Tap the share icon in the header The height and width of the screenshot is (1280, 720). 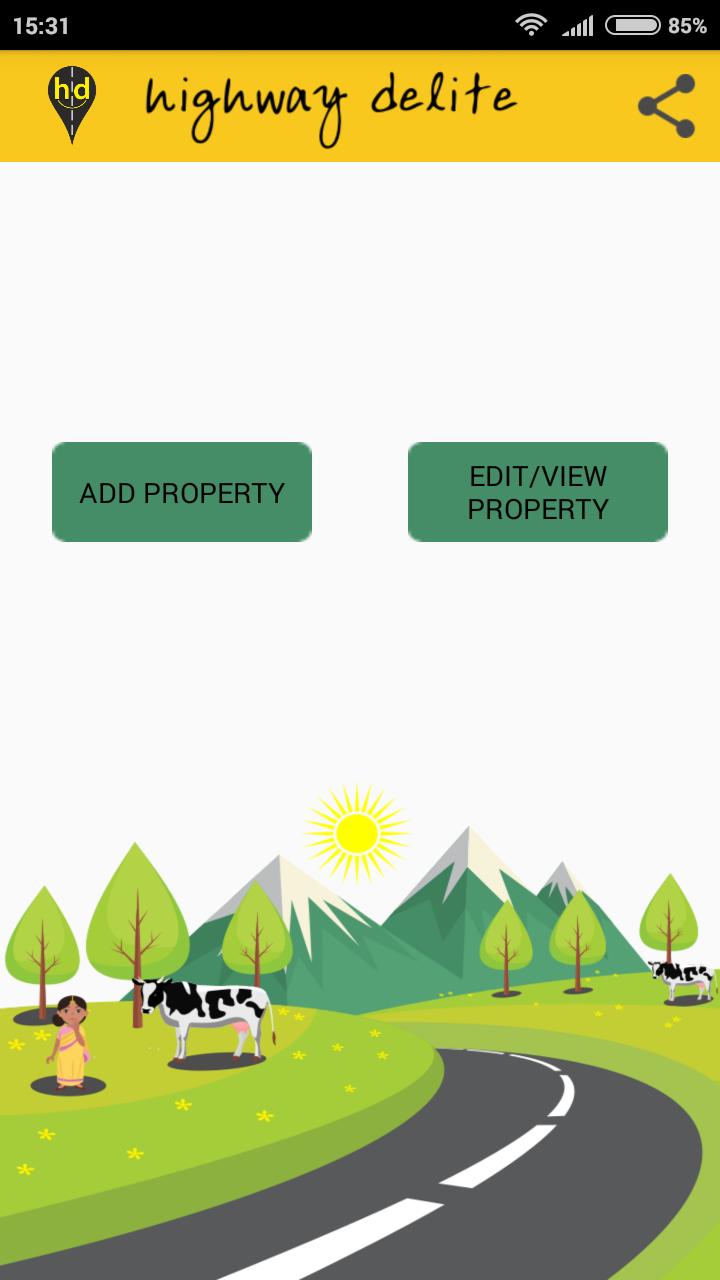(667, 105)
